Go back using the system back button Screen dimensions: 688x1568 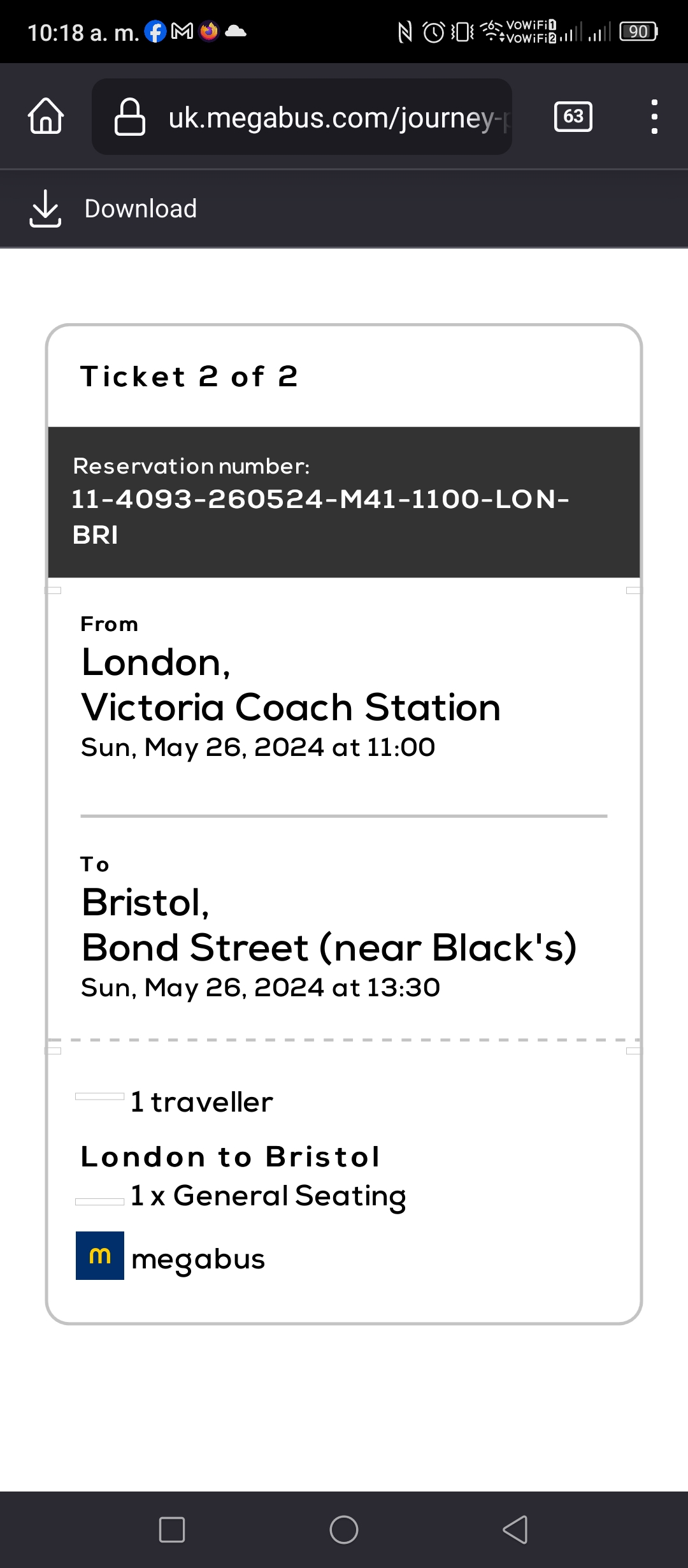(515, 1530)
